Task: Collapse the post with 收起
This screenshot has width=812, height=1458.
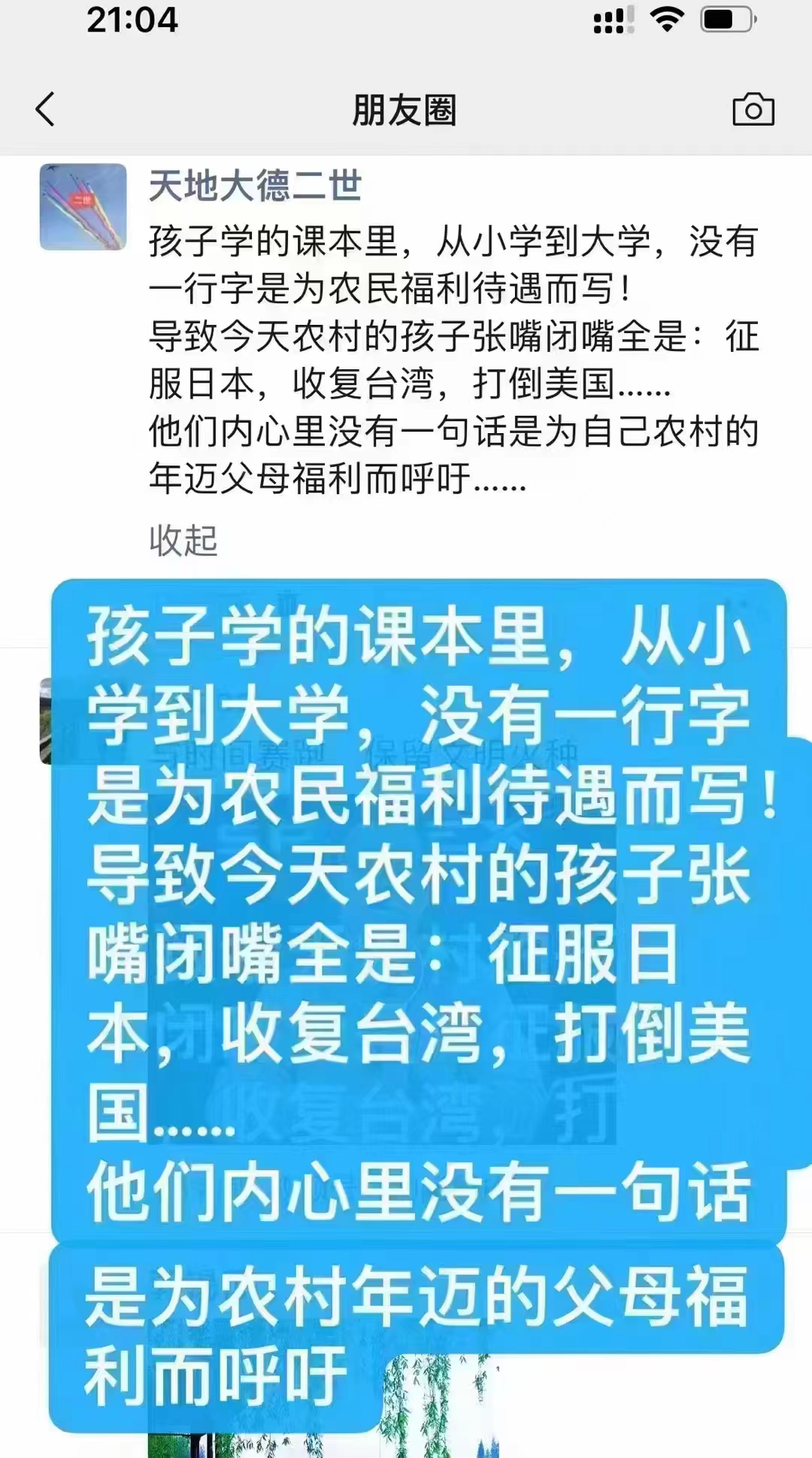Action: [183, 541]
